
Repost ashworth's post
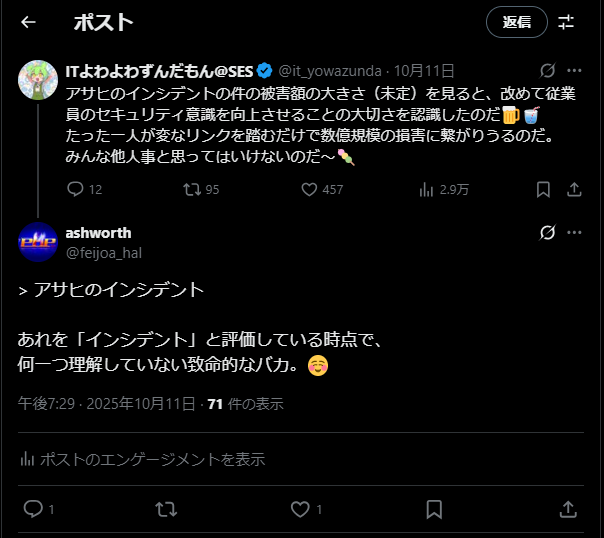[x=166, y=509]
